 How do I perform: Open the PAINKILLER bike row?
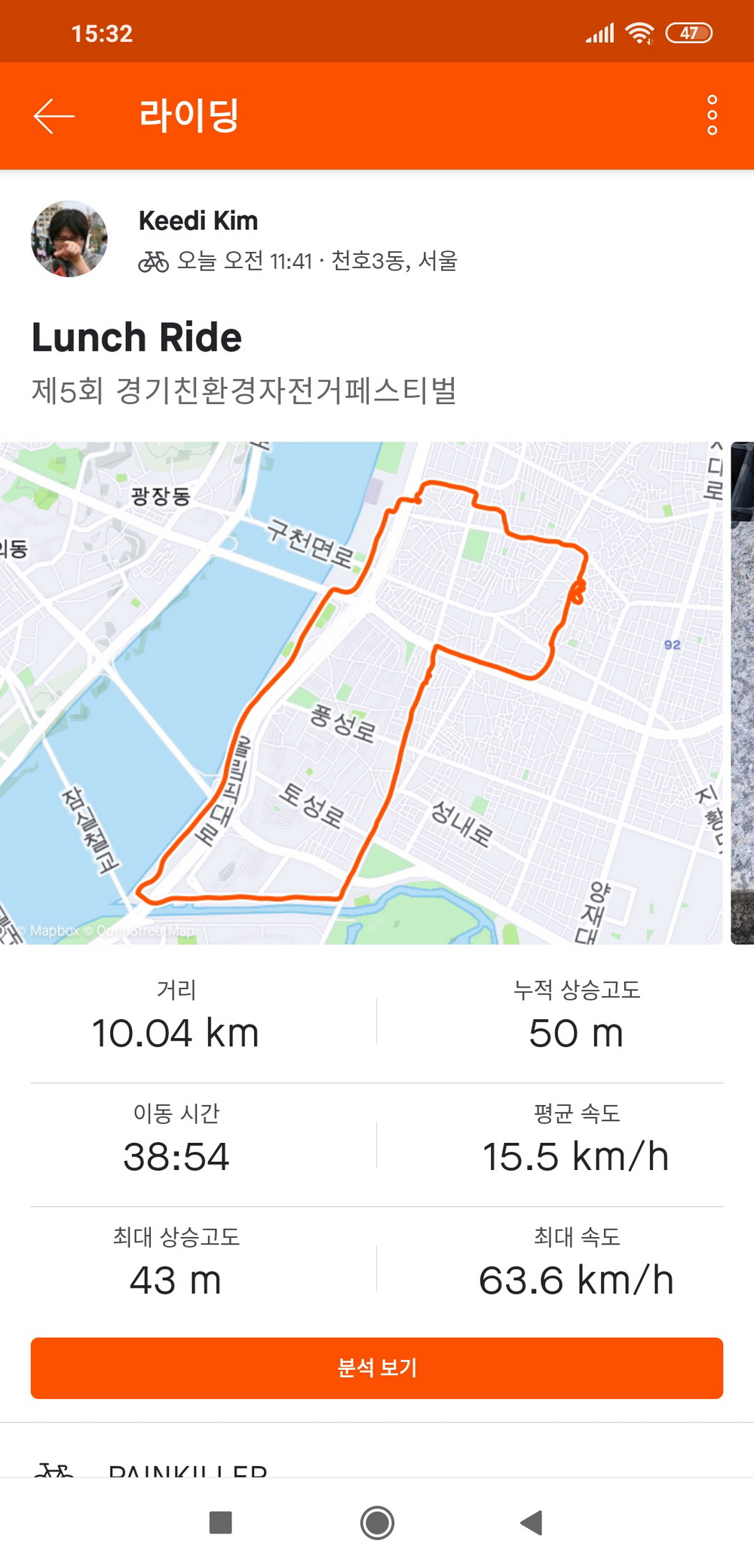point(188,1468)
